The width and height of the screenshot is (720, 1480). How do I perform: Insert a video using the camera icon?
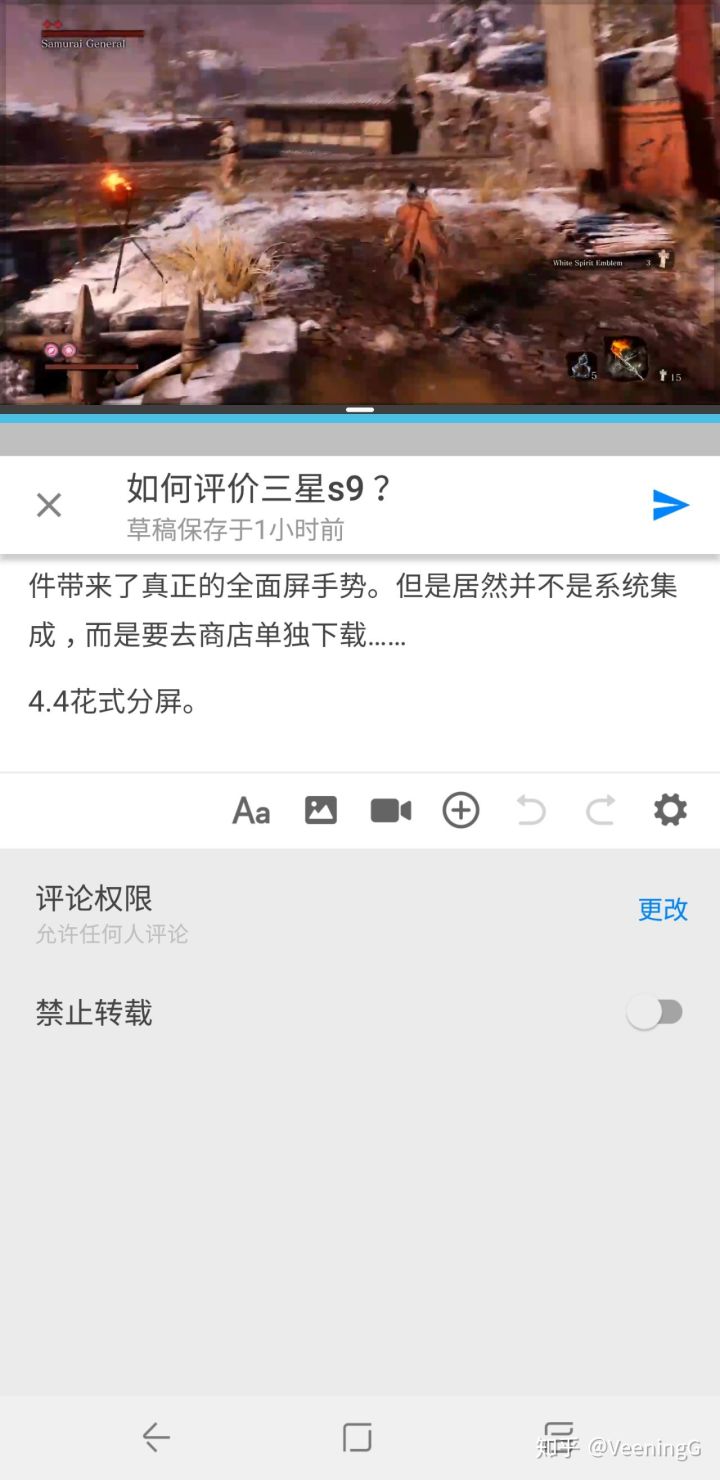(x=390, y=810)
